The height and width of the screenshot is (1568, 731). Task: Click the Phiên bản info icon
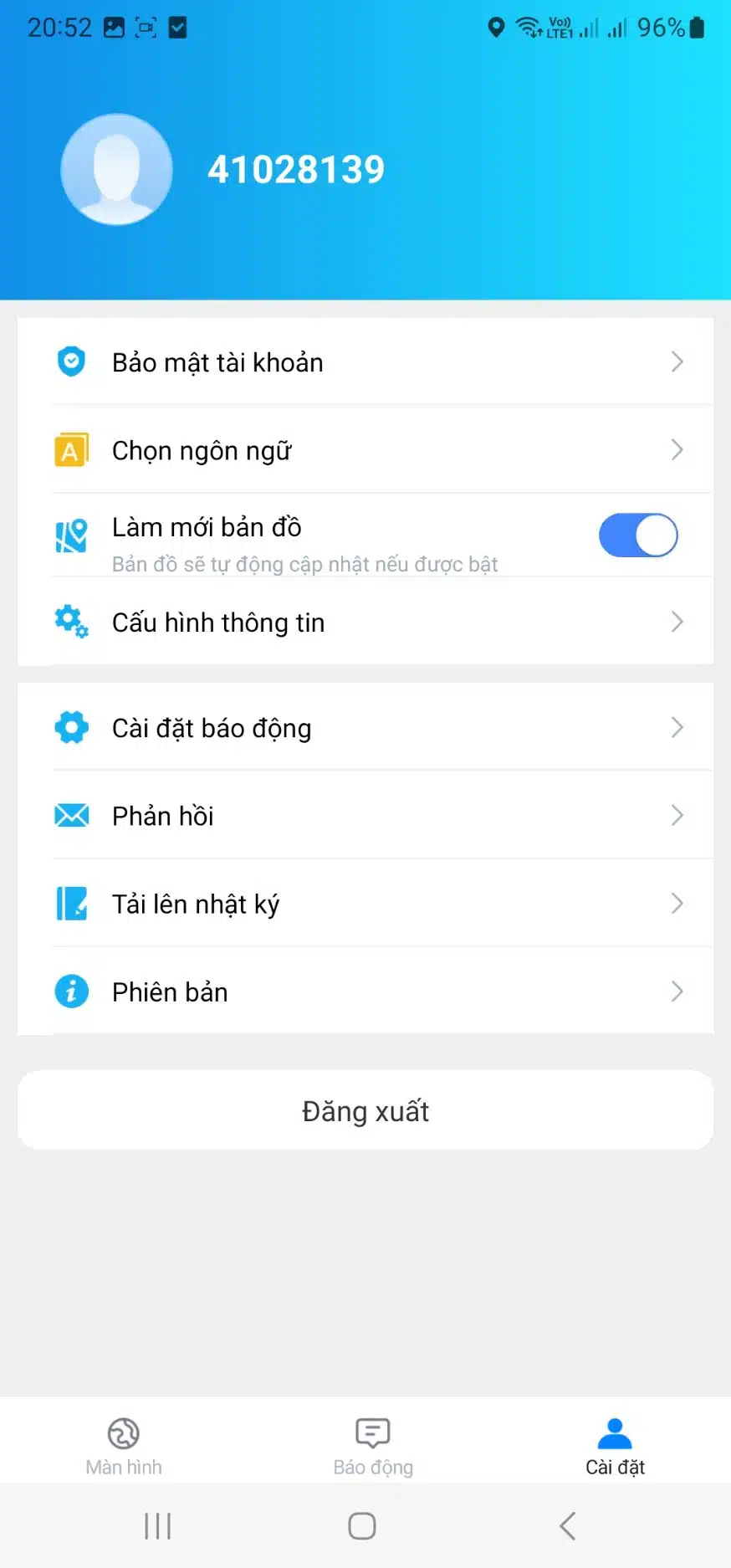click(x=71, y=991)
